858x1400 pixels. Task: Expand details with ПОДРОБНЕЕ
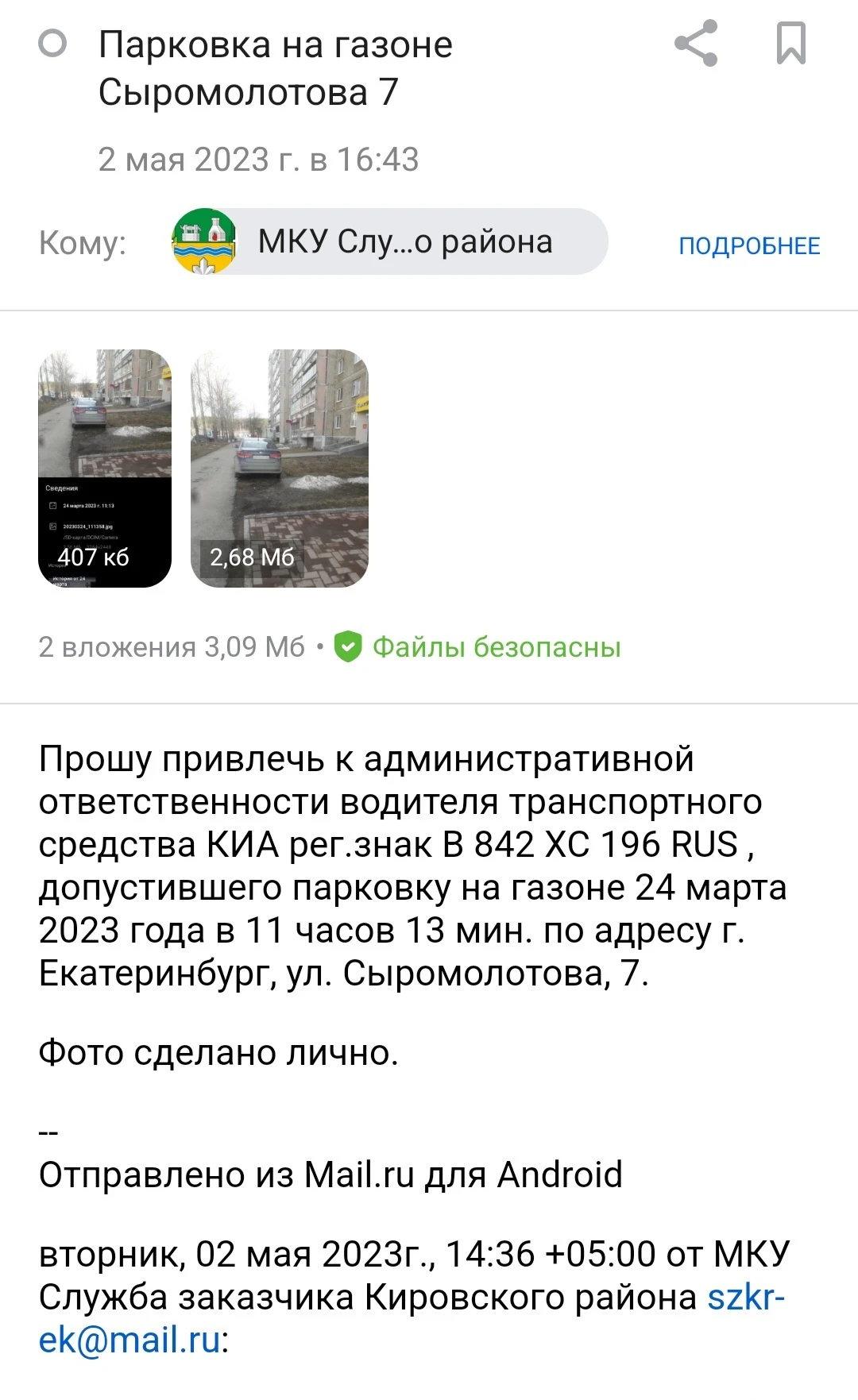748,245
